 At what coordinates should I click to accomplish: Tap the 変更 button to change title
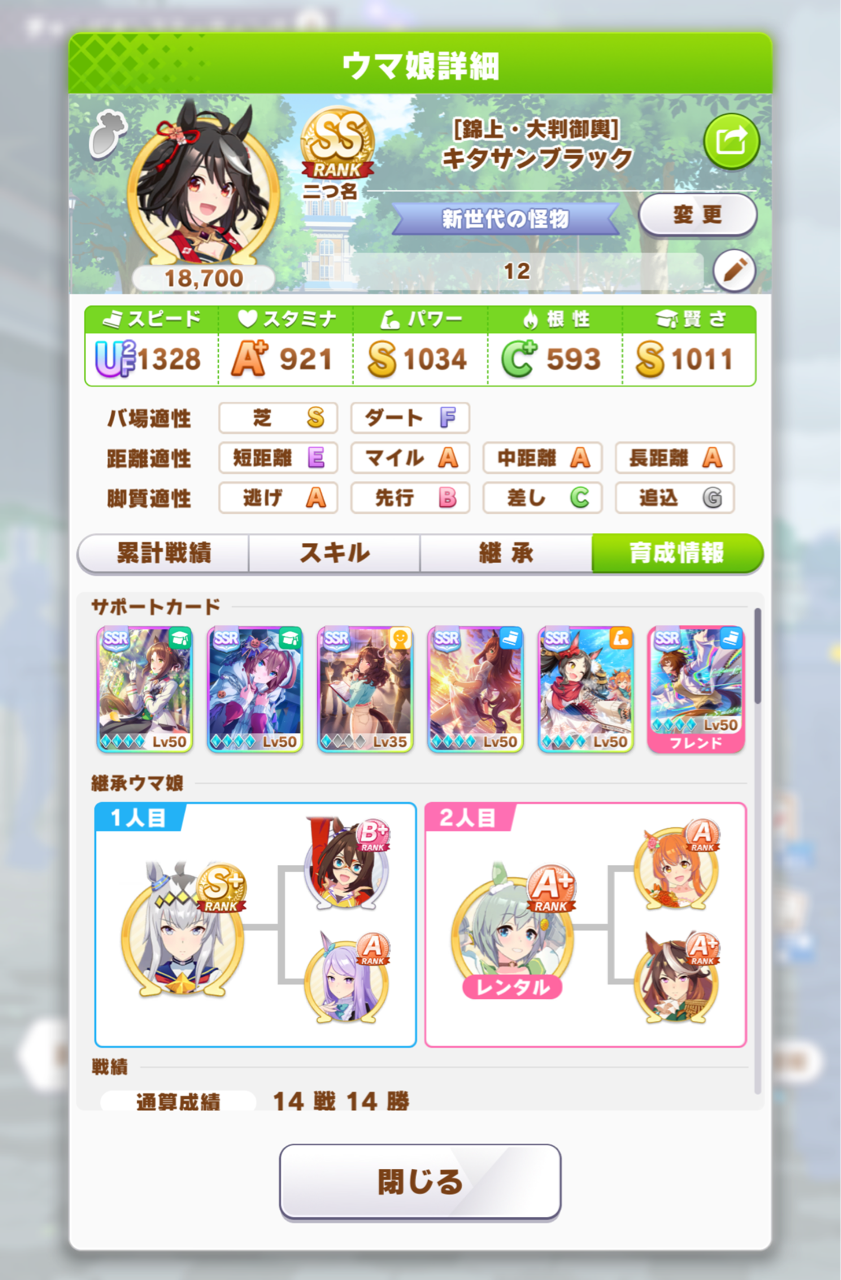(x=697, y=214)
